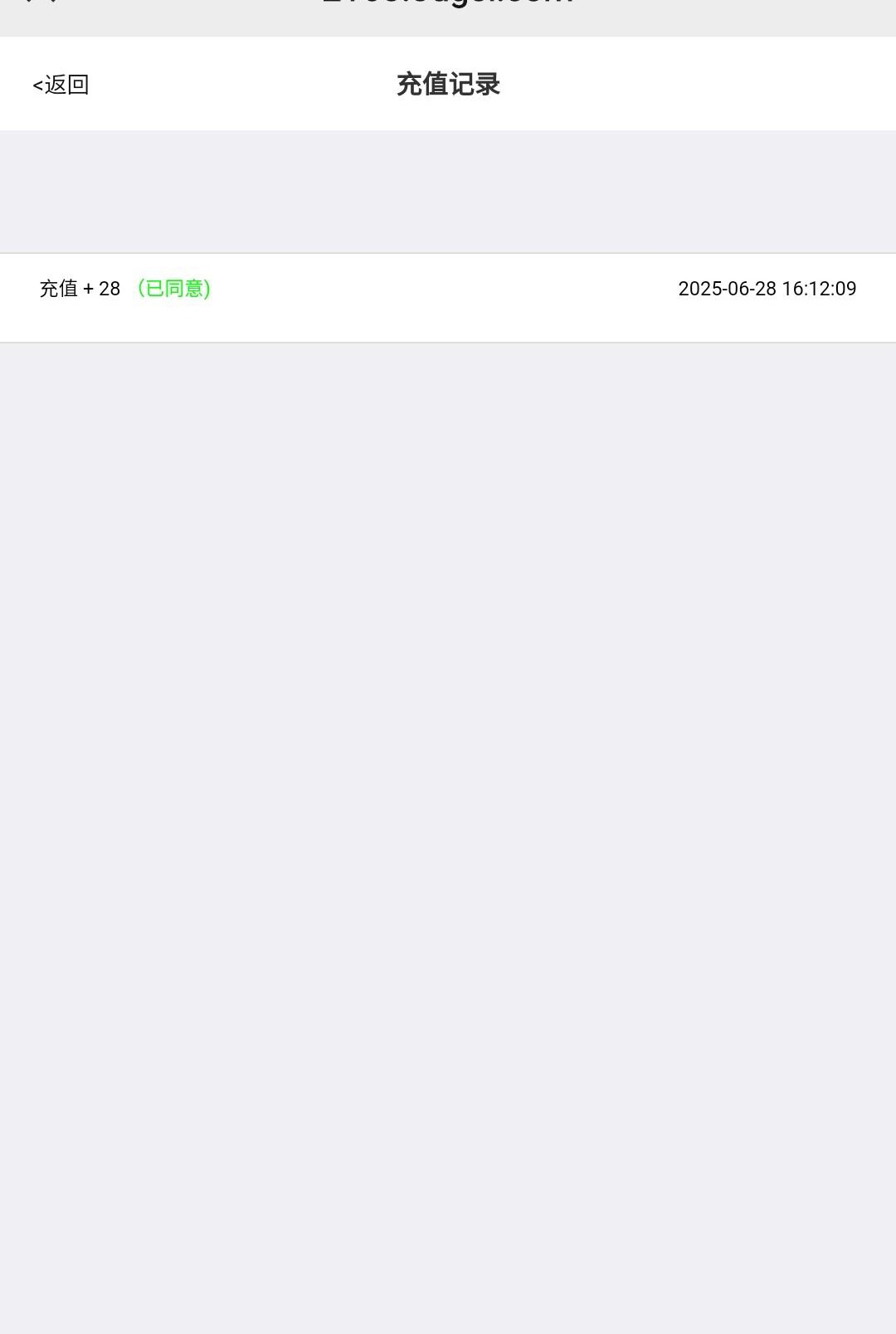
Task: Go back using the 返回 button
Action: click(61, 85)
